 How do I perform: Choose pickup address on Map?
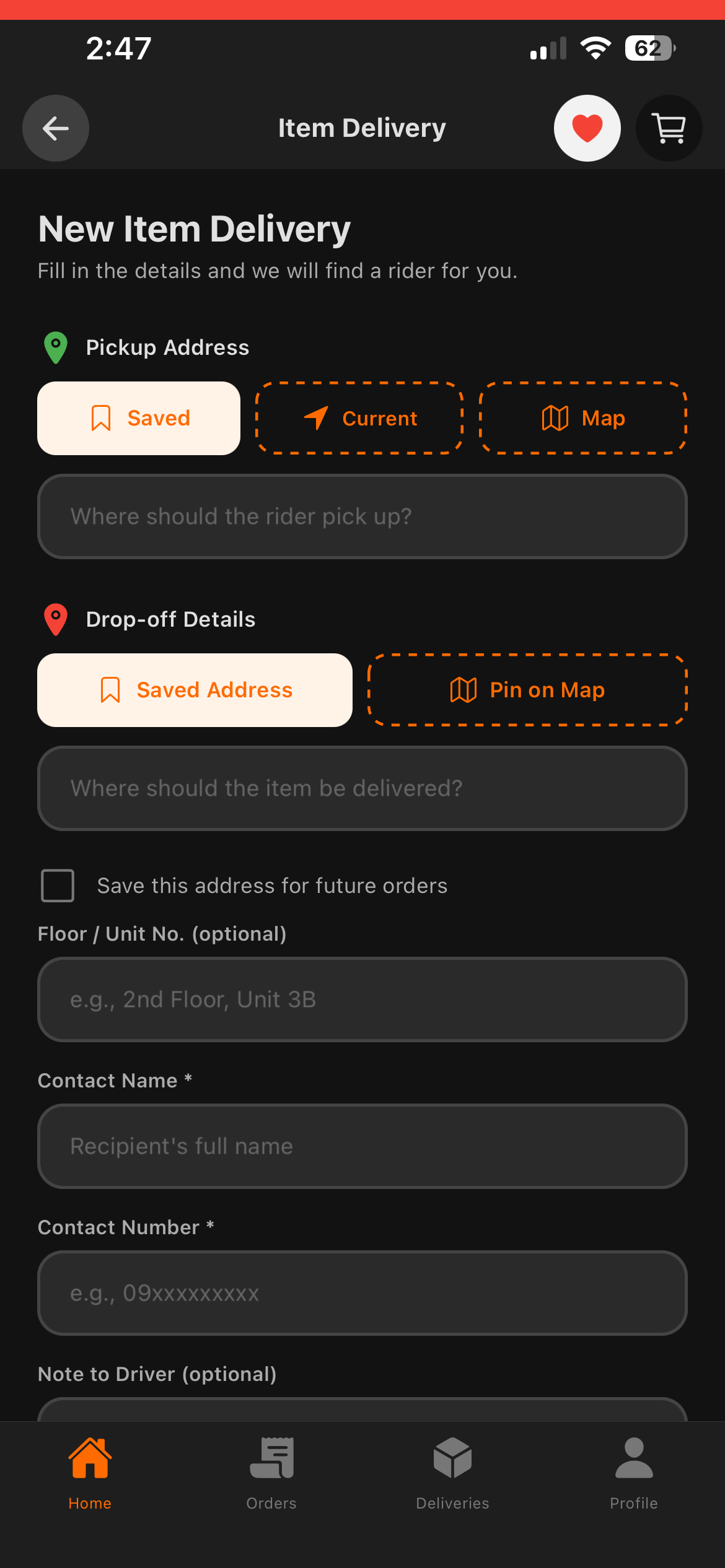583,418
